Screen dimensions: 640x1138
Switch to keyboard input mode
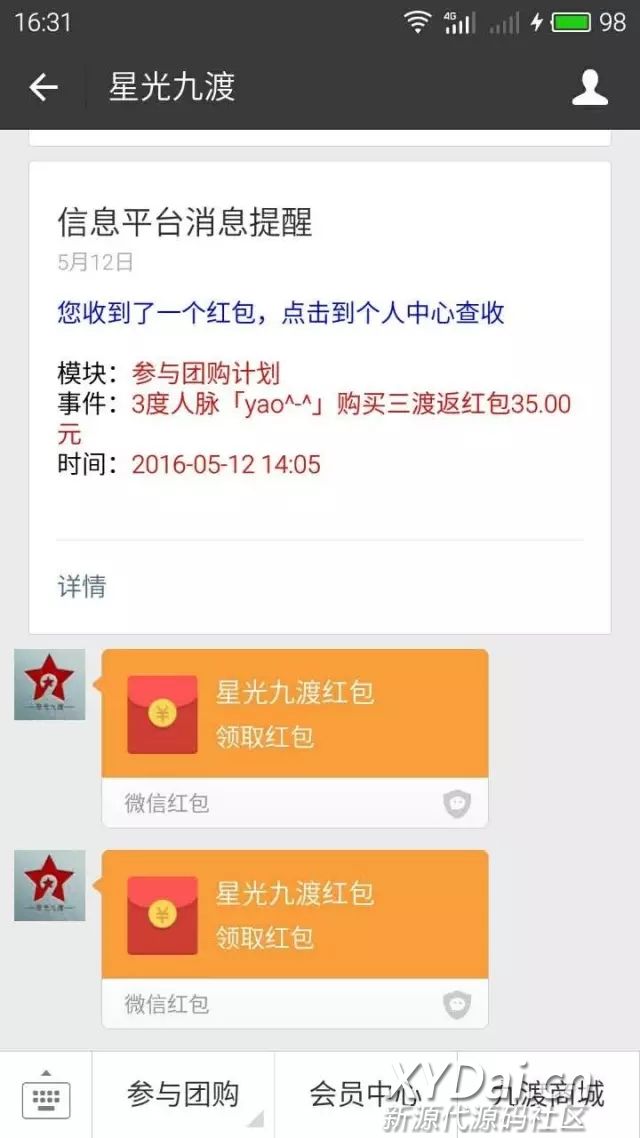pyautogui.click(x=45, y=1096)
